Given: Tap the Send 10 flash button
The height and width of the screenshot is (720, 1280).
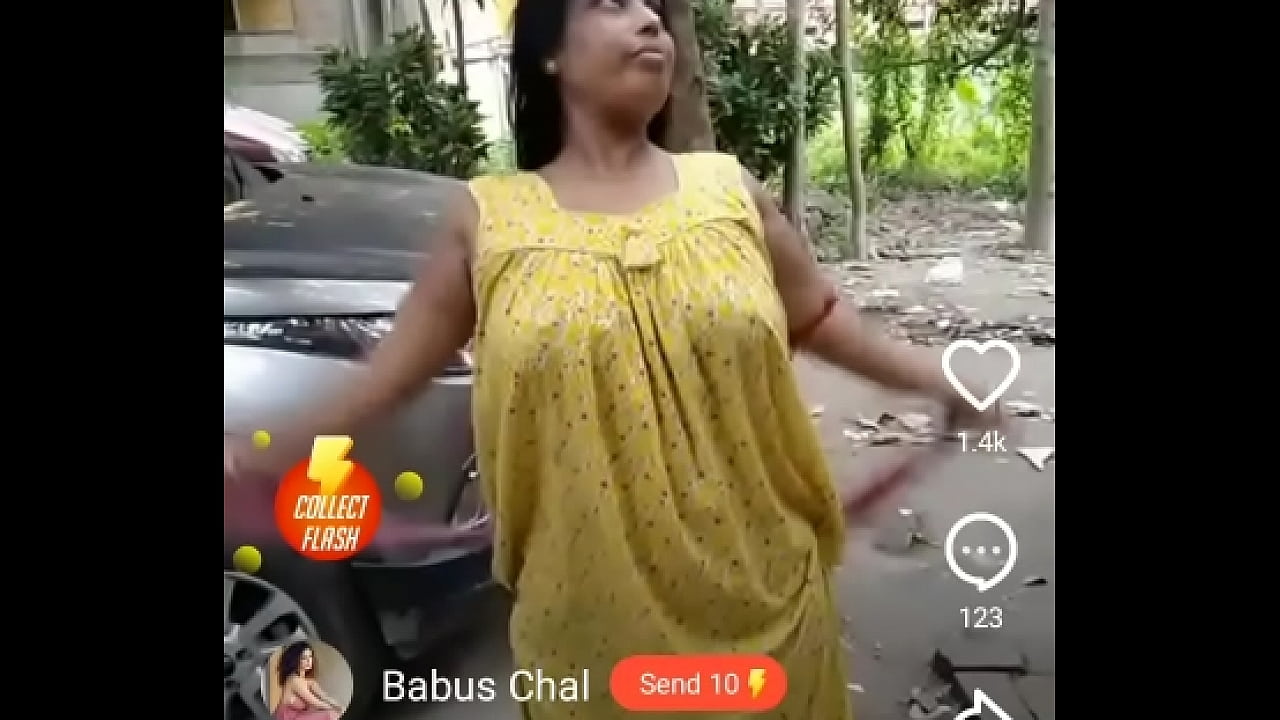Looking at the screenshot, I should pyautogui.click(x=698, y=684).
